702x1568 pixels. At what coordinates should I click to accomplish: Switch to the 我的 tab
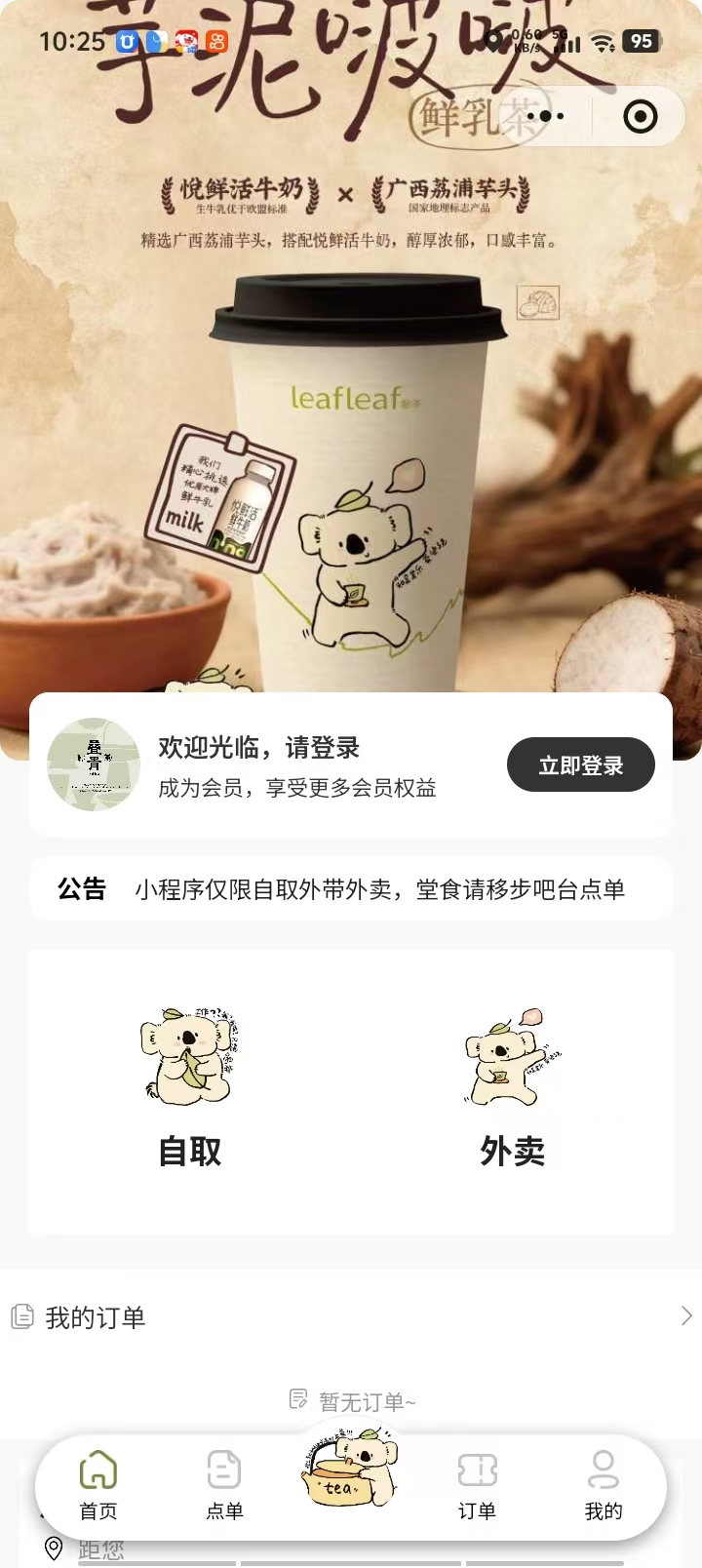pyautogui.click(x=603, y=1485)
